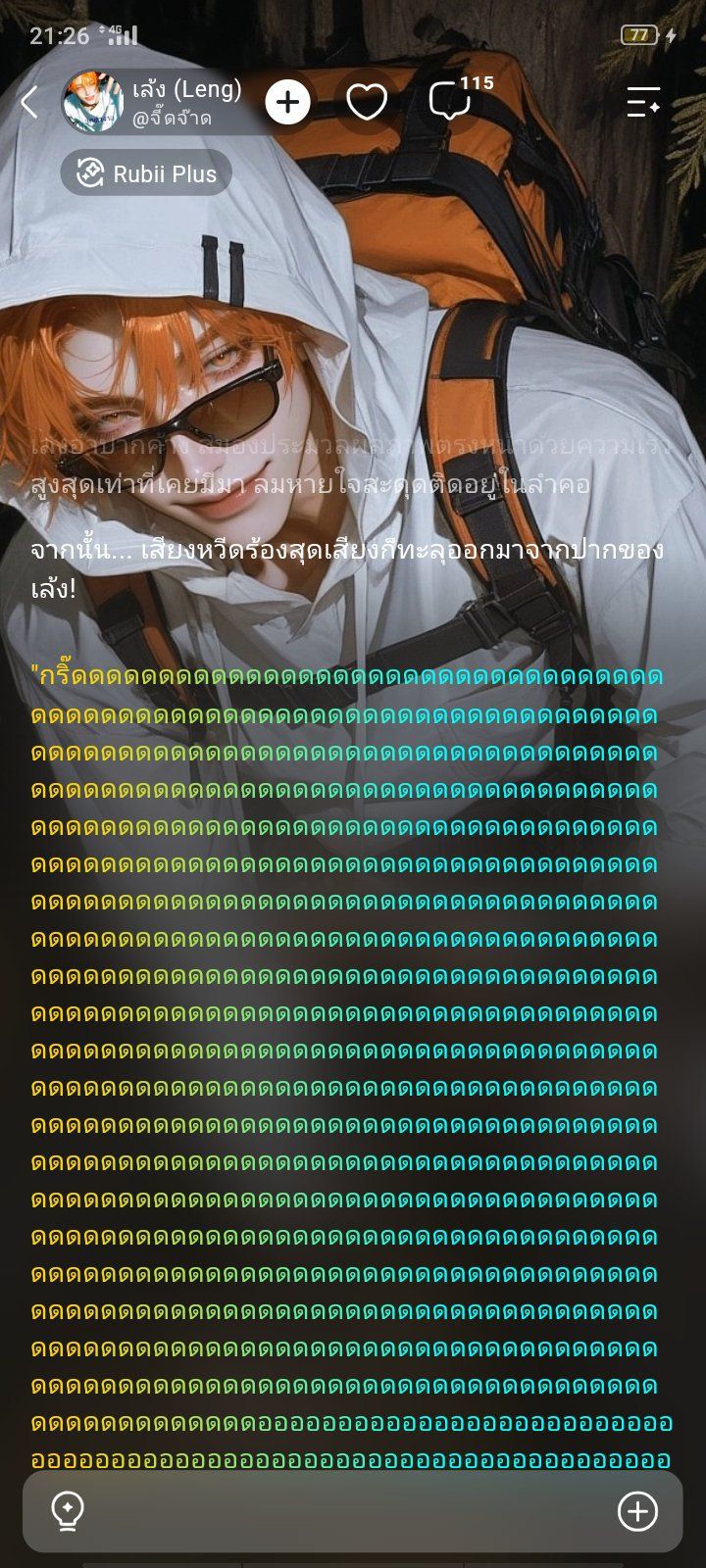The image size is (706, 1568).
Task: Like this character with the heart icon
Action: pos(367,102)
